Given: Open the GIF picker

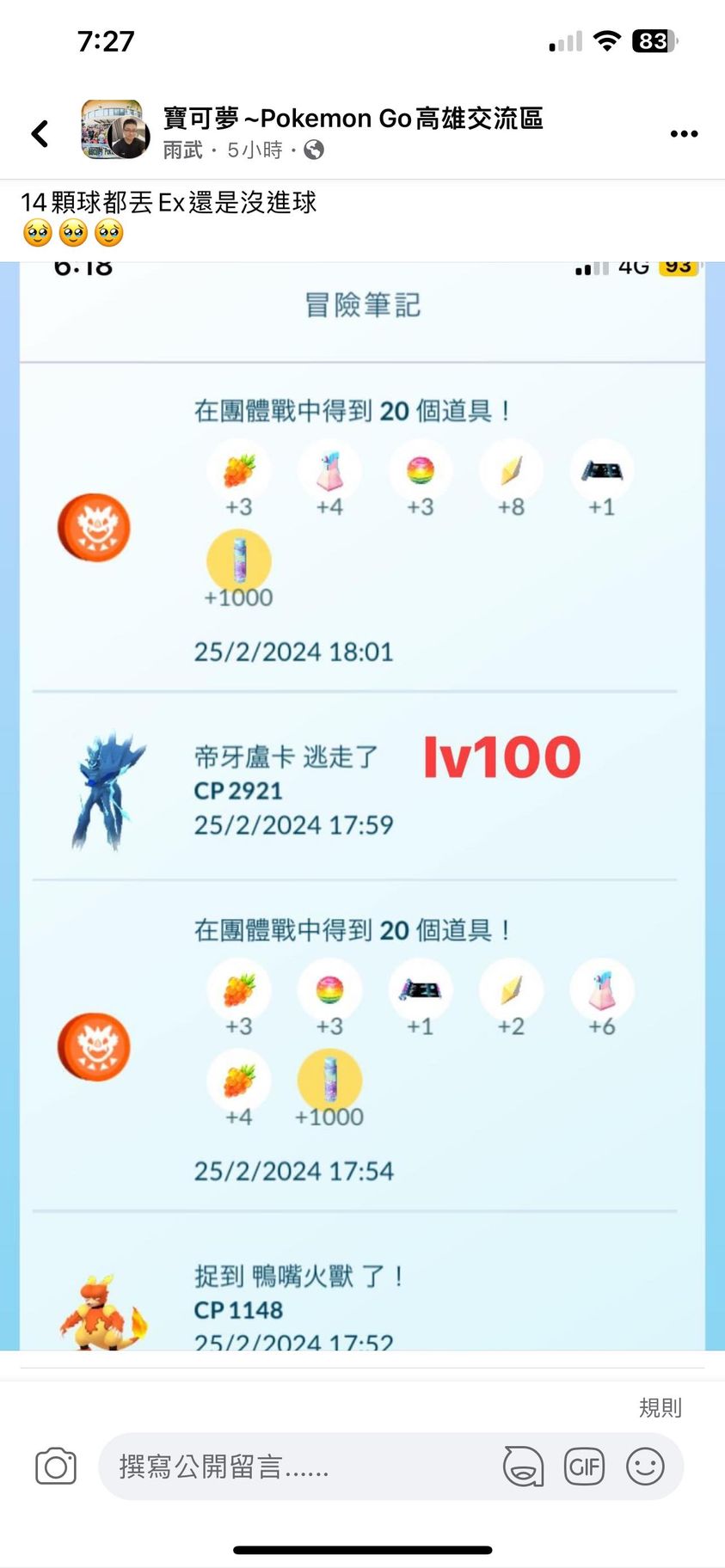Looking at the screenshot, I should coord(584,1467).
